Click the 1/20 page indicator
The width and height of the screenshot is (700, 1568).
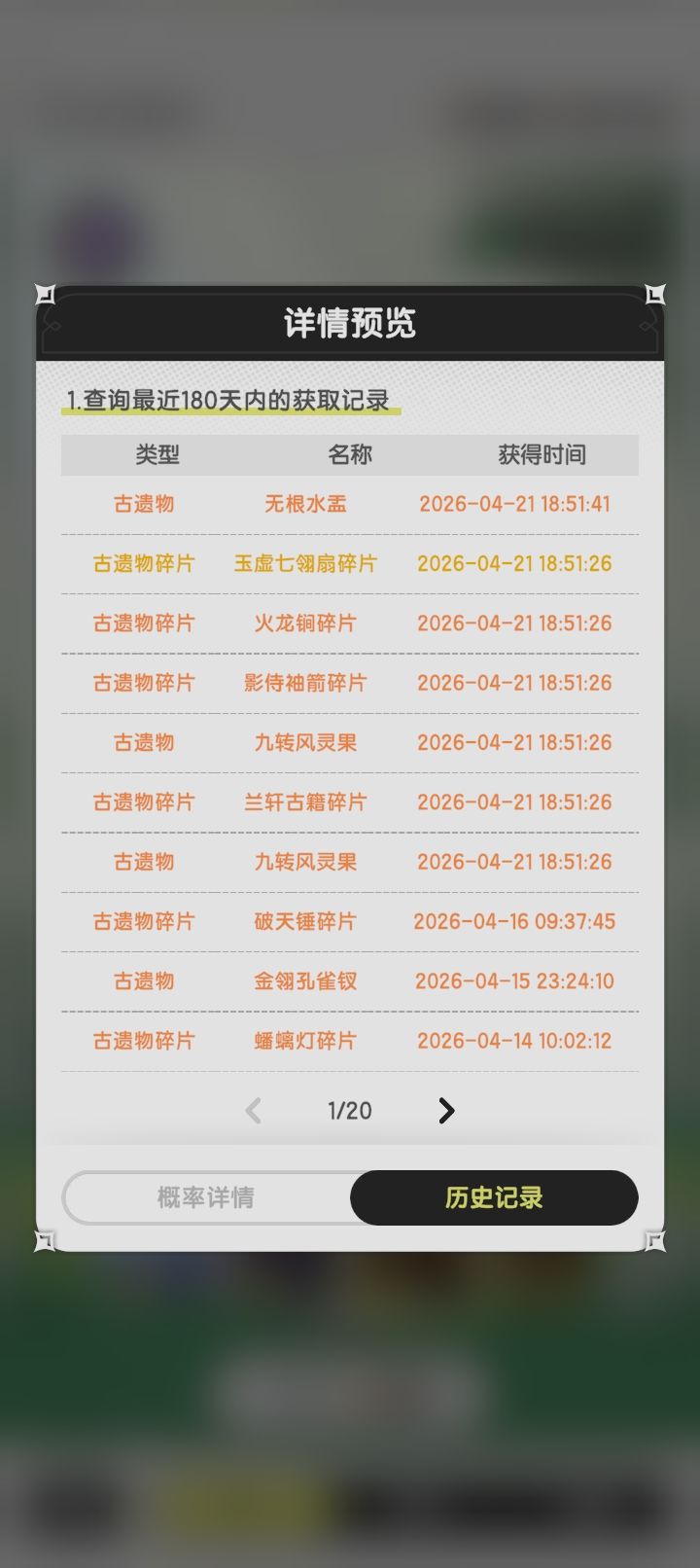(x=348, y=1110)
